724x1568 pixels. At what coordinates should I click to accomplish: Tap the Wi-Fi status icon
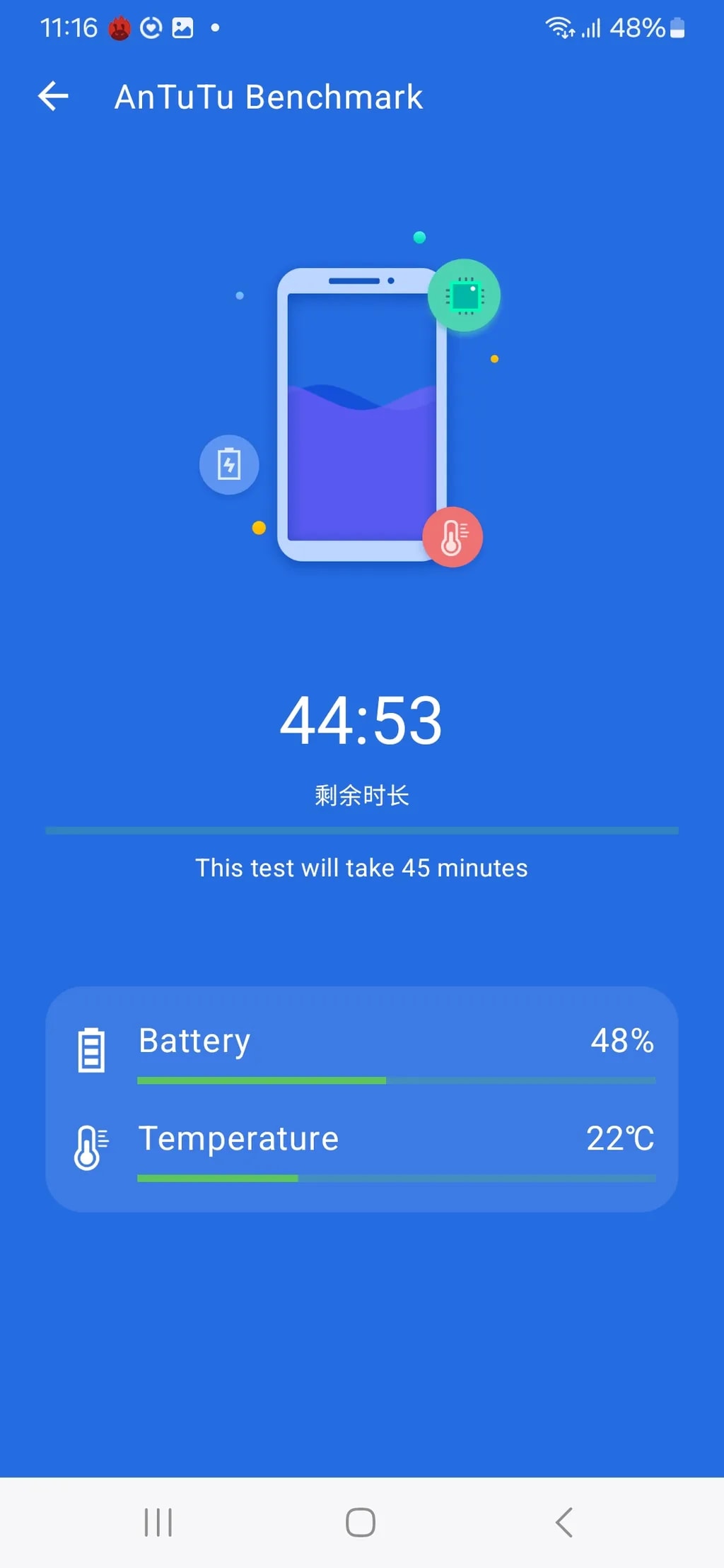coord(559,27)
